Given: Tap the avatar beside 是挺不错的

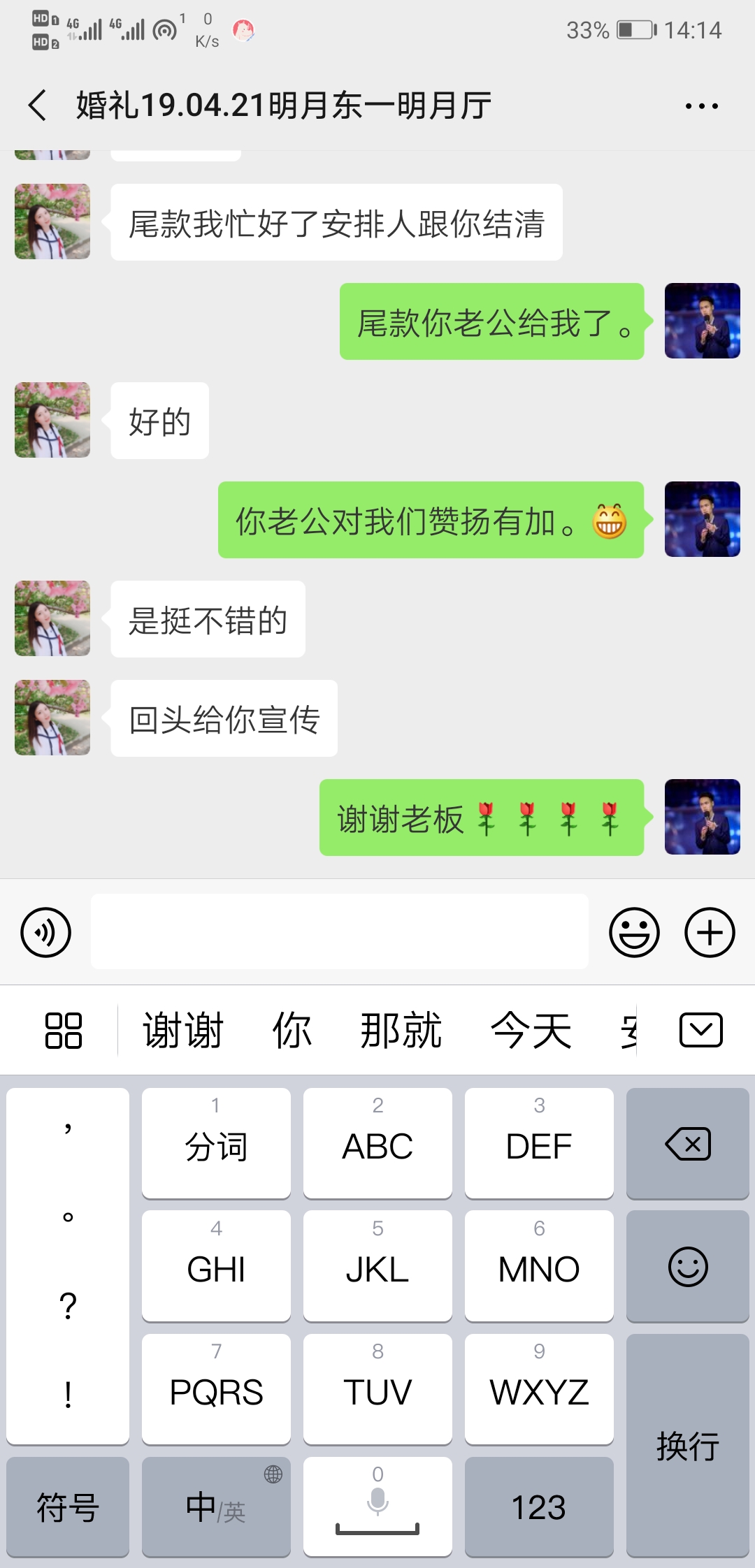Looking at the screenshot, I should tap(52, 618).
